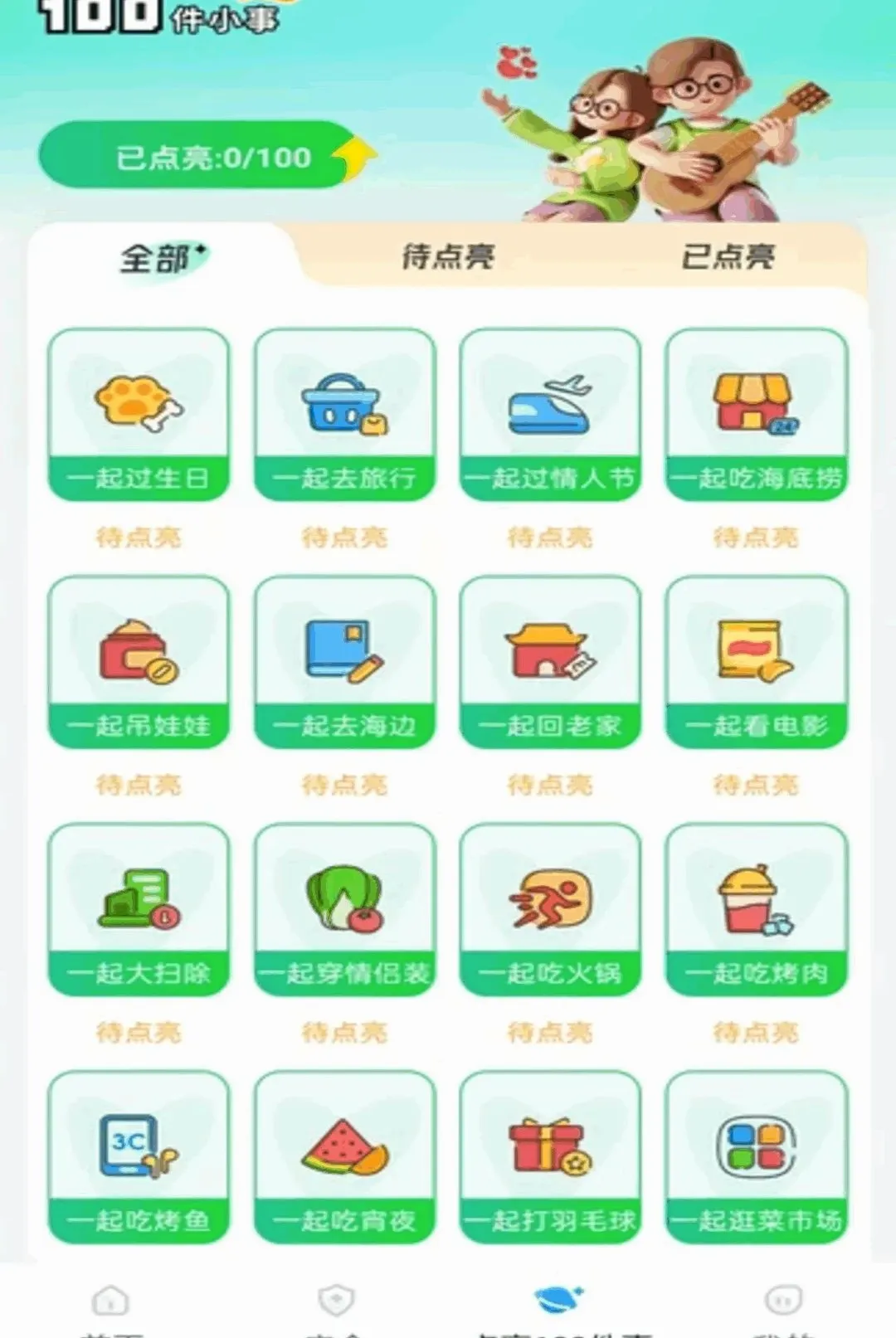
Task: Open the 一起过生日 card
Action: [x=139, y=415]
